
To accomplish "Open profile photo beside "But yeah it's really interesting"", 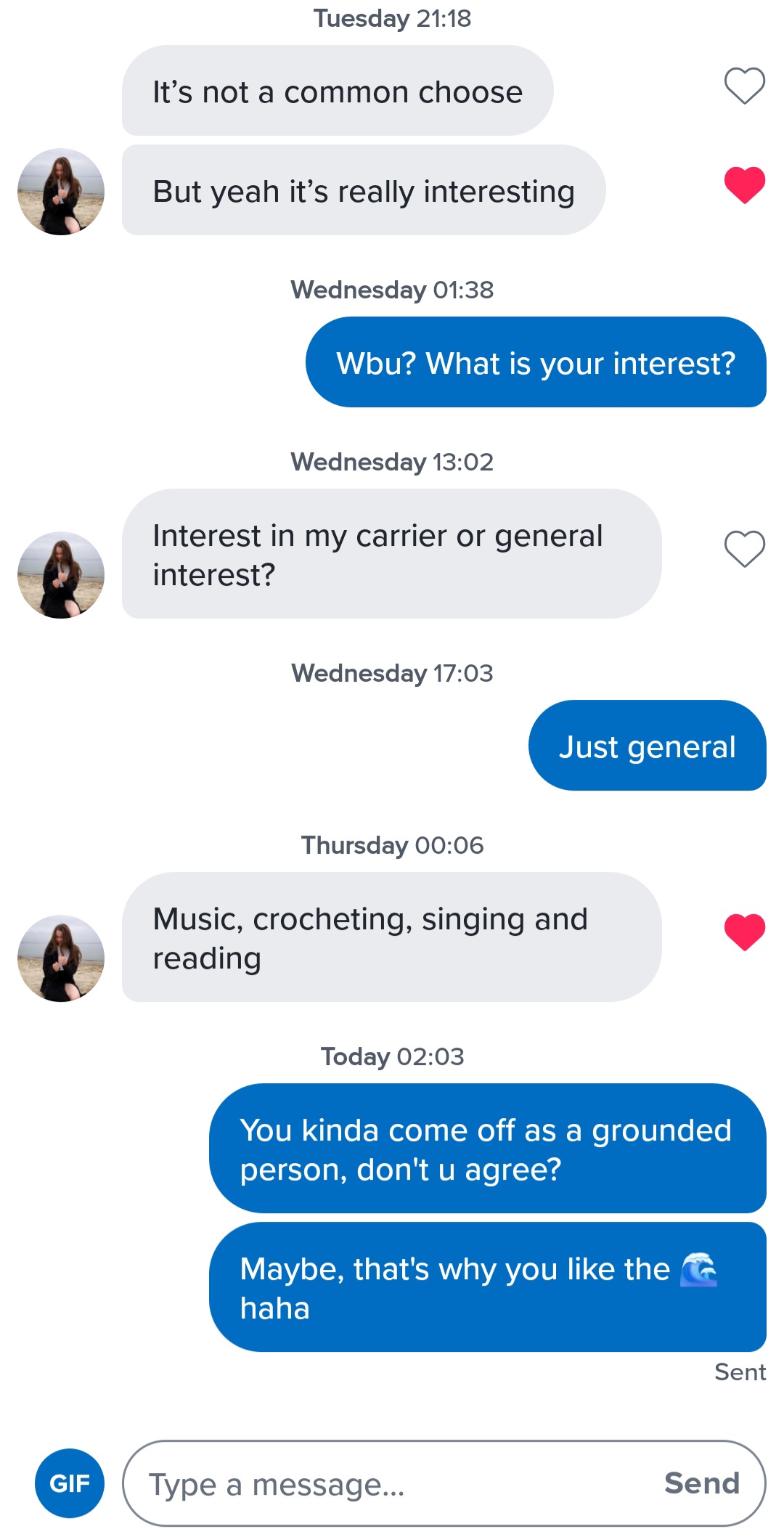I will pyautogui.click(x=61, y=192).
